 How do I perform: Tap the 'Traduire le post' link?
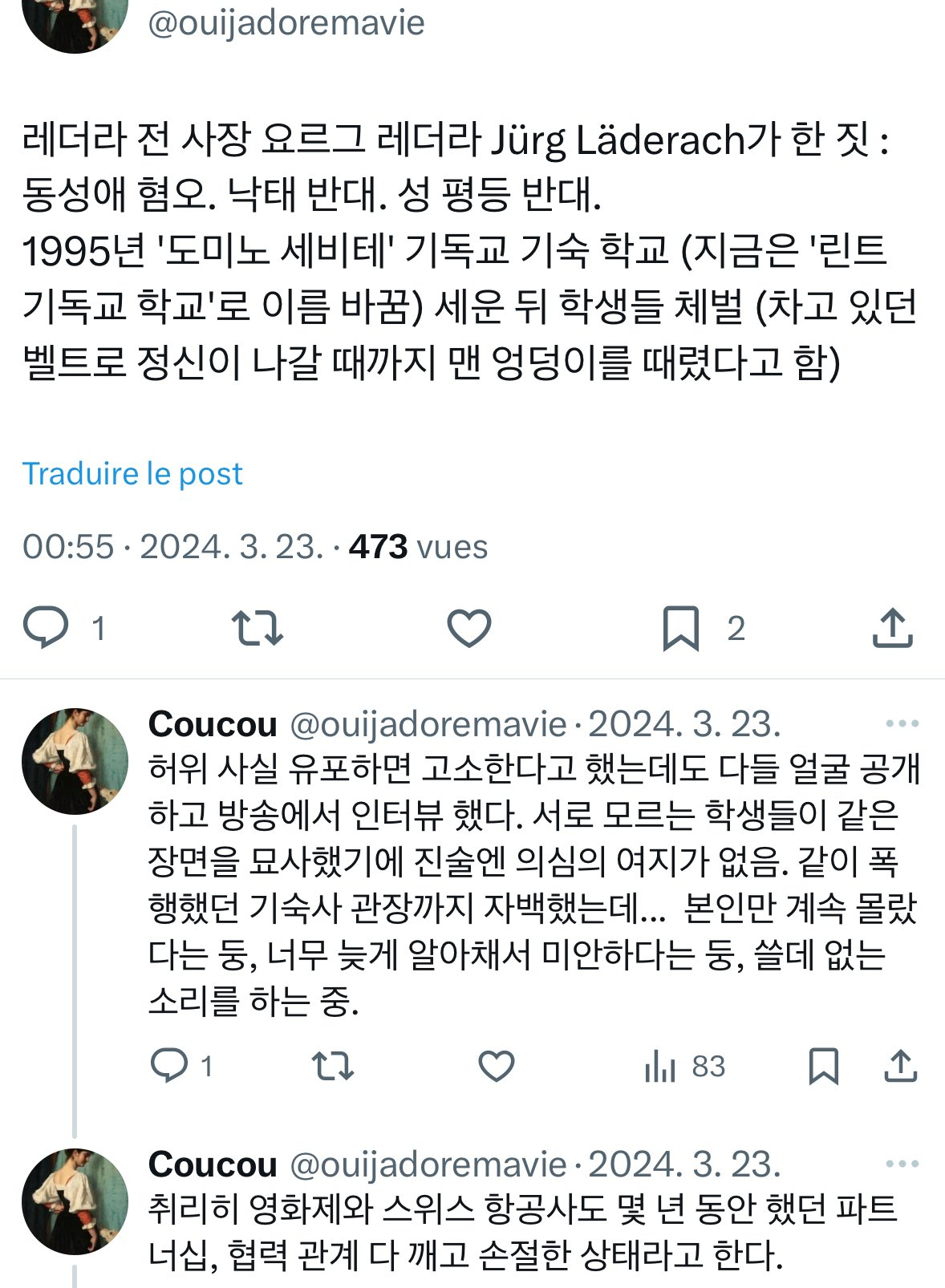[x=132, y=474]
